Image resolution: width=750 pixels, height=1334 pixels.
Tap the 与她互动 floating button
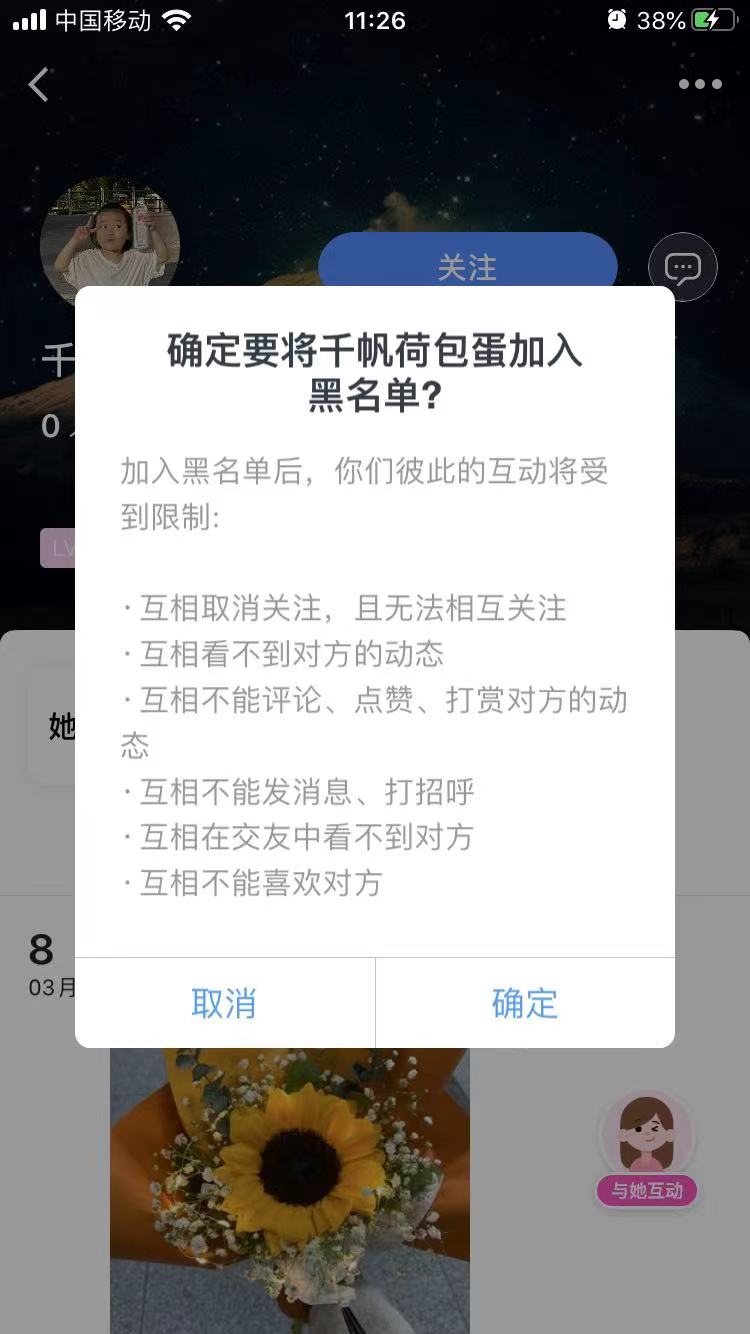pos(647,1150)
